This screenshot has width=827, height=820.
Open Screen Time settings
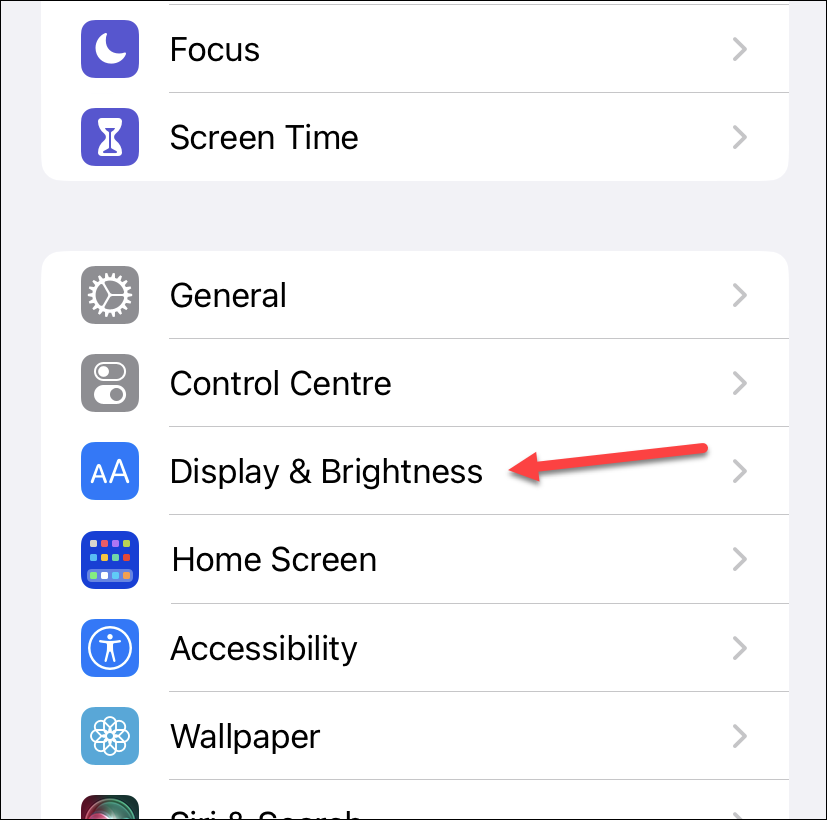pos(264,137)
